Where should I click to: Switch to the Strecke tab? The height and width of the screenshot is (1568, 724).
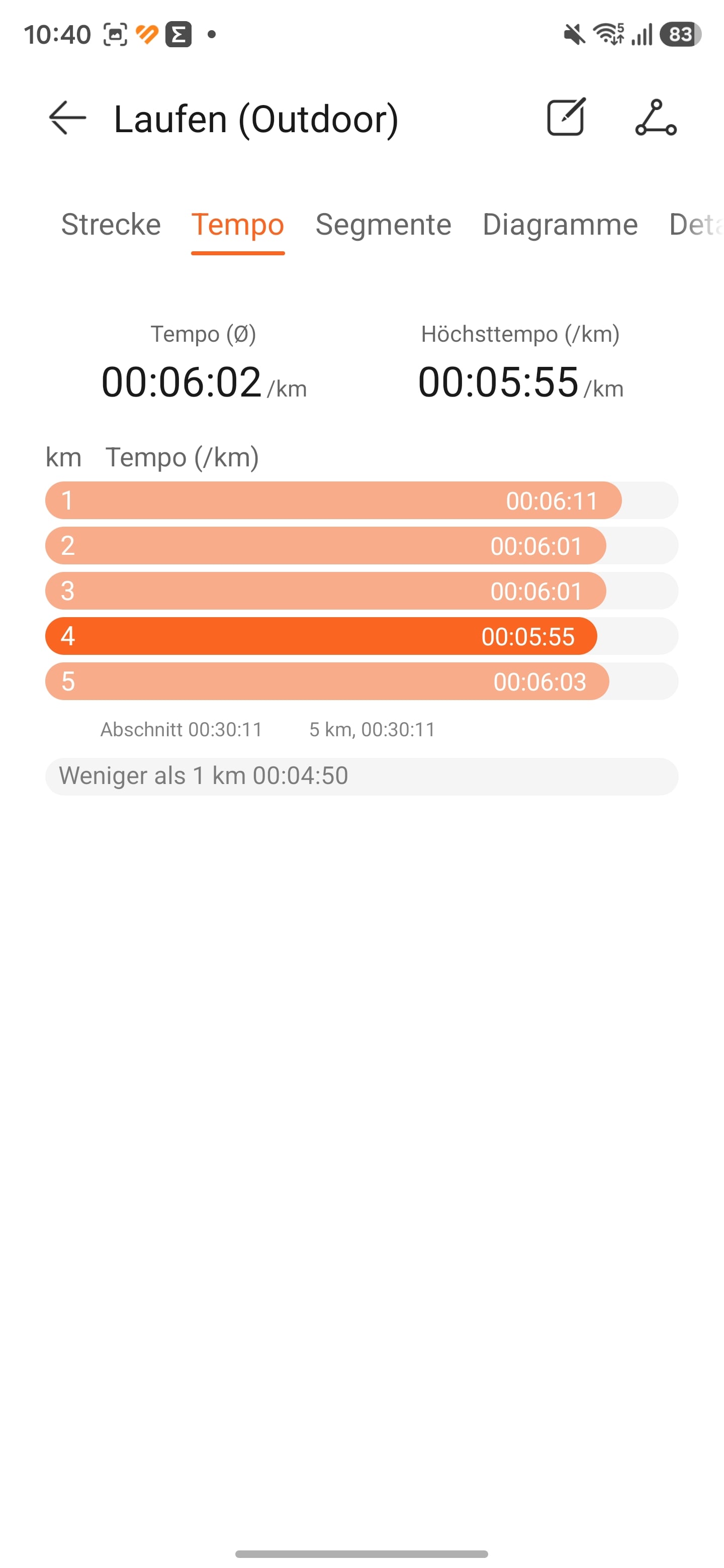[x=111, y=225]
